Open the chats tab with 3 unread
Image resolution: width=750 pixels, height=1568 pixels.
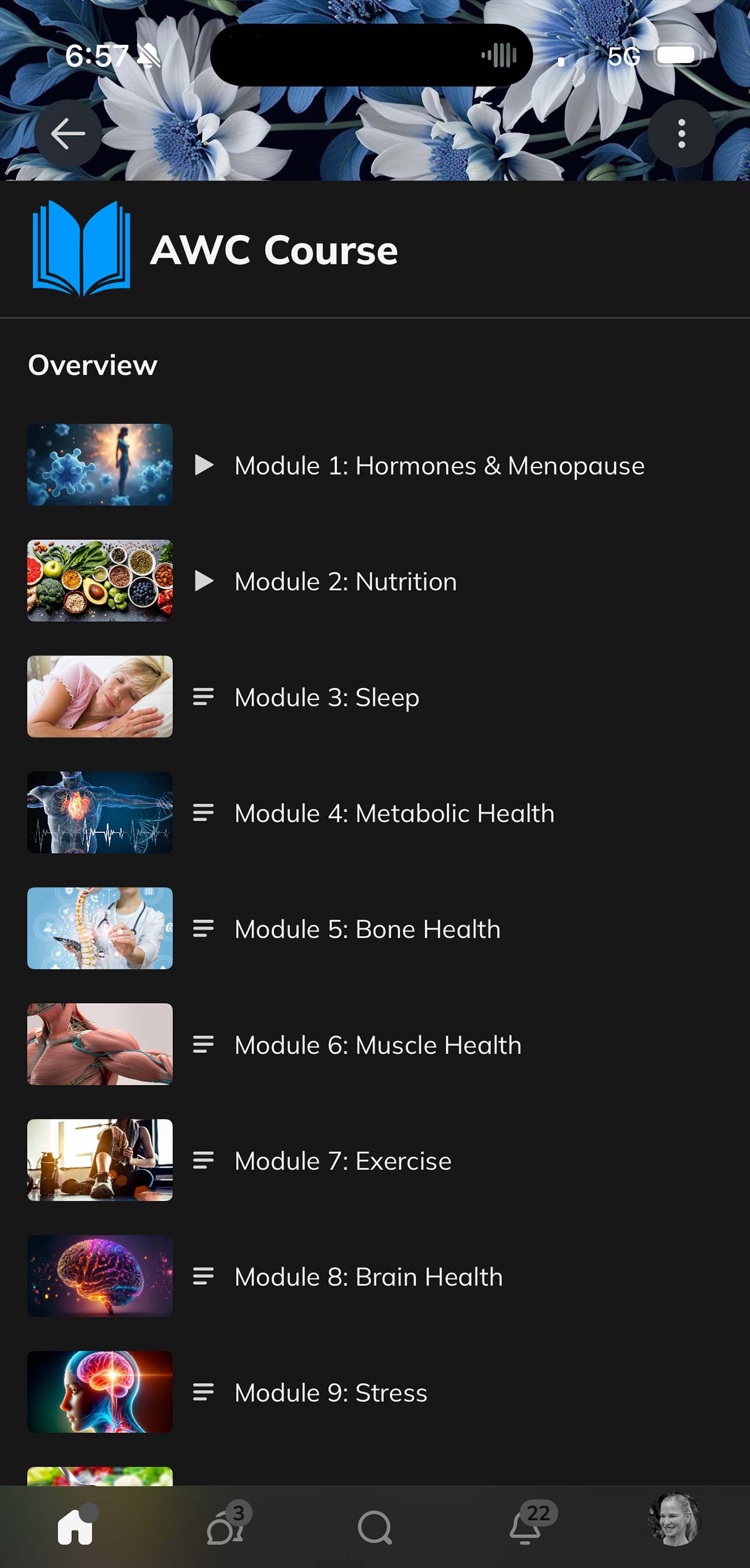225,1527
